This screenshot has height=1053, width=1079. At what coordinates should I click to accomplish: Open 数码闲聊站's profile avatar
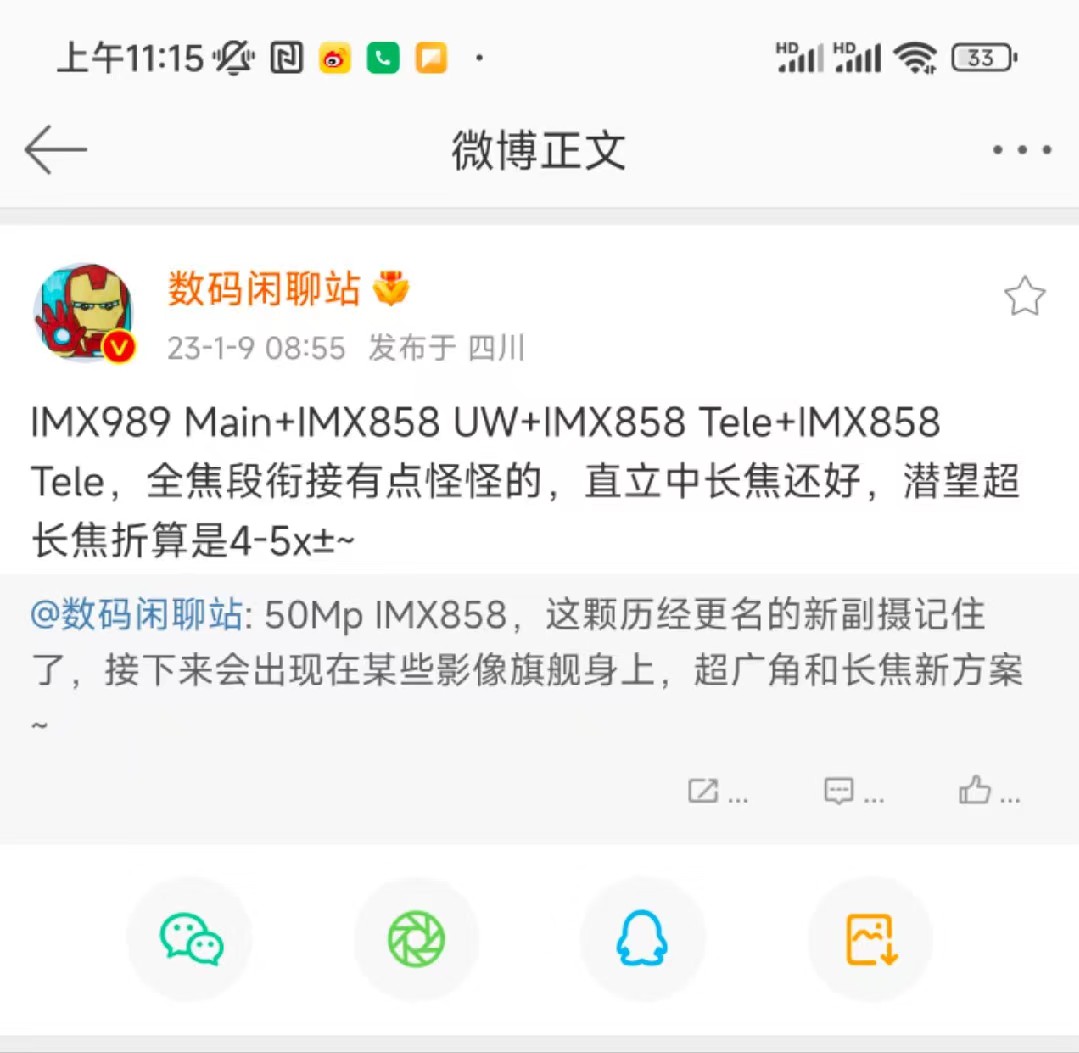pyautogui.click(x=83, y=312)
